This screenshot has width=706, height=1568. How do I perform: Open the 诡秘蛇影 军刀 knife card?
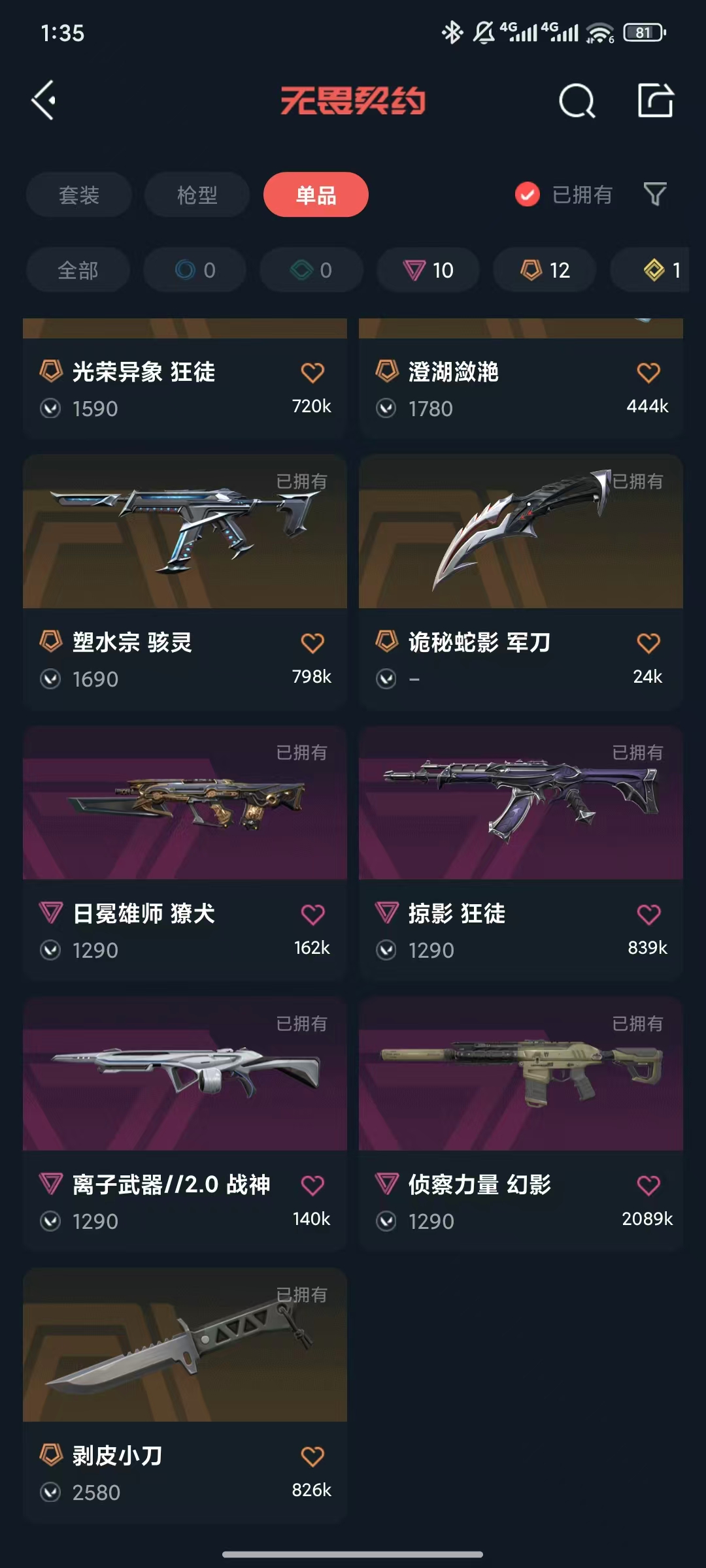521,583
